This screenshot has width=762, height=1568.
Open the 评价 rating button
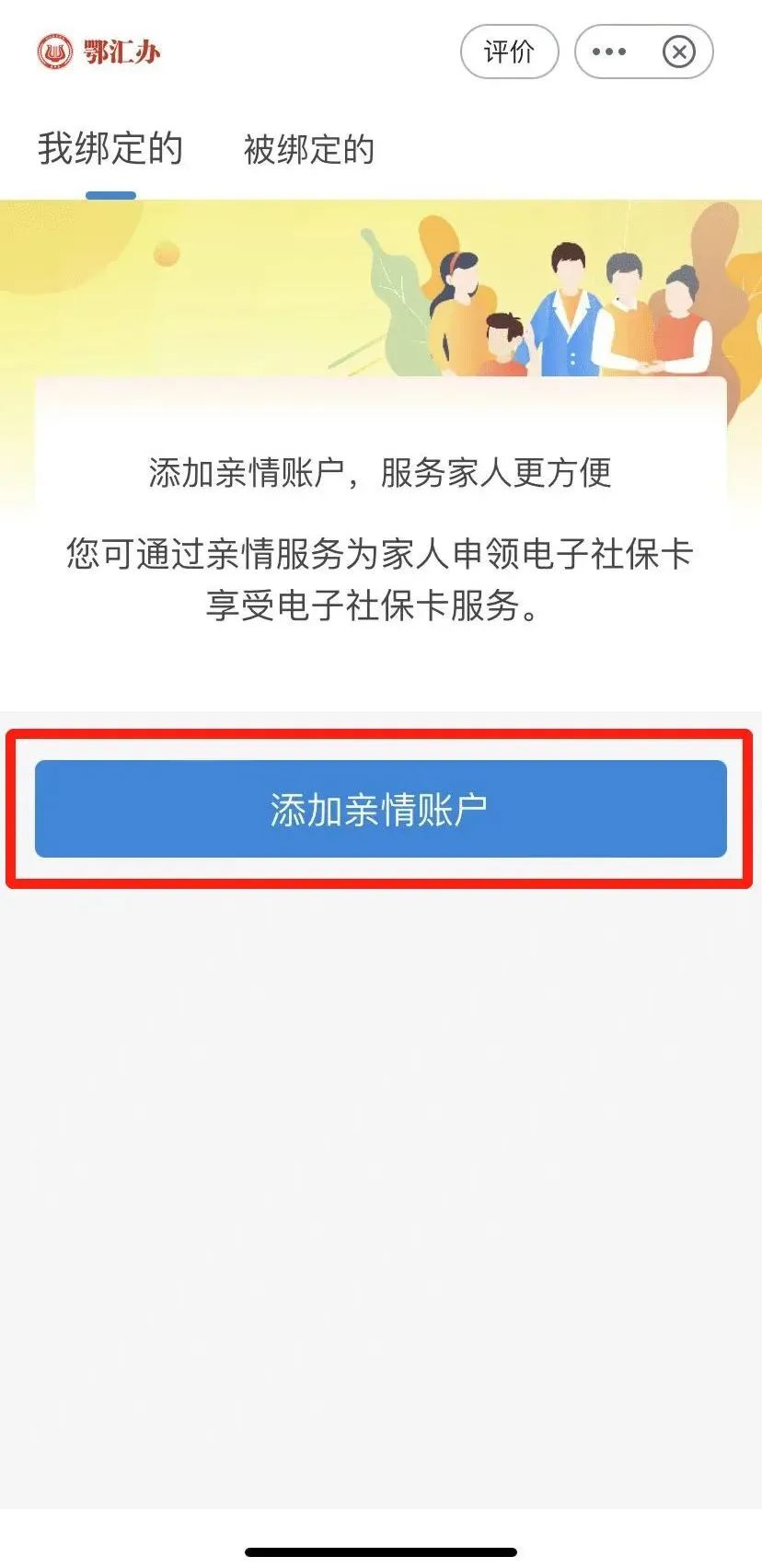pyautogui.click(x=509, y=52)
